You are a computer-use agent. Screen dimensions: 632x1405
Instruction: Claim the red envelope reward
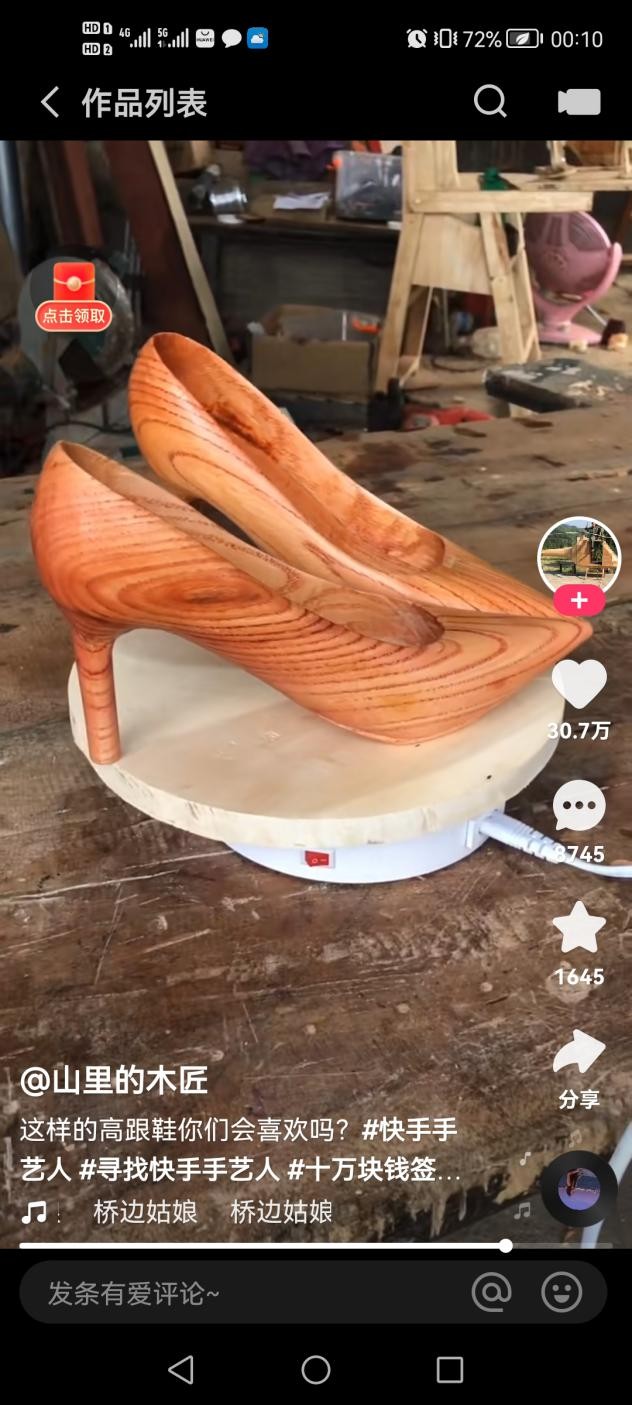[x=74, y=297]
